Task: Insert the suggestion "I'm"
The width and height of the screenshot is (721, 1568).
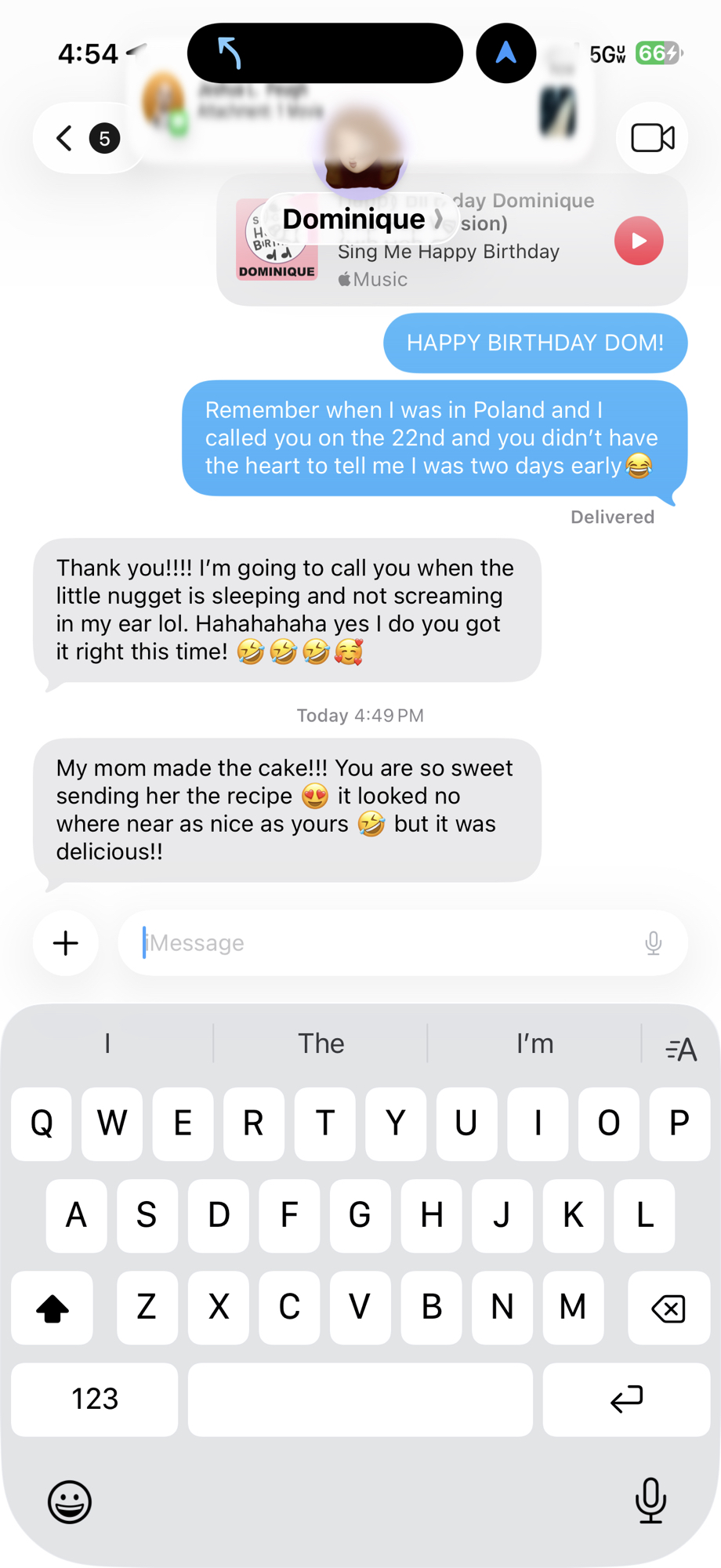Action: [534, 1044]
